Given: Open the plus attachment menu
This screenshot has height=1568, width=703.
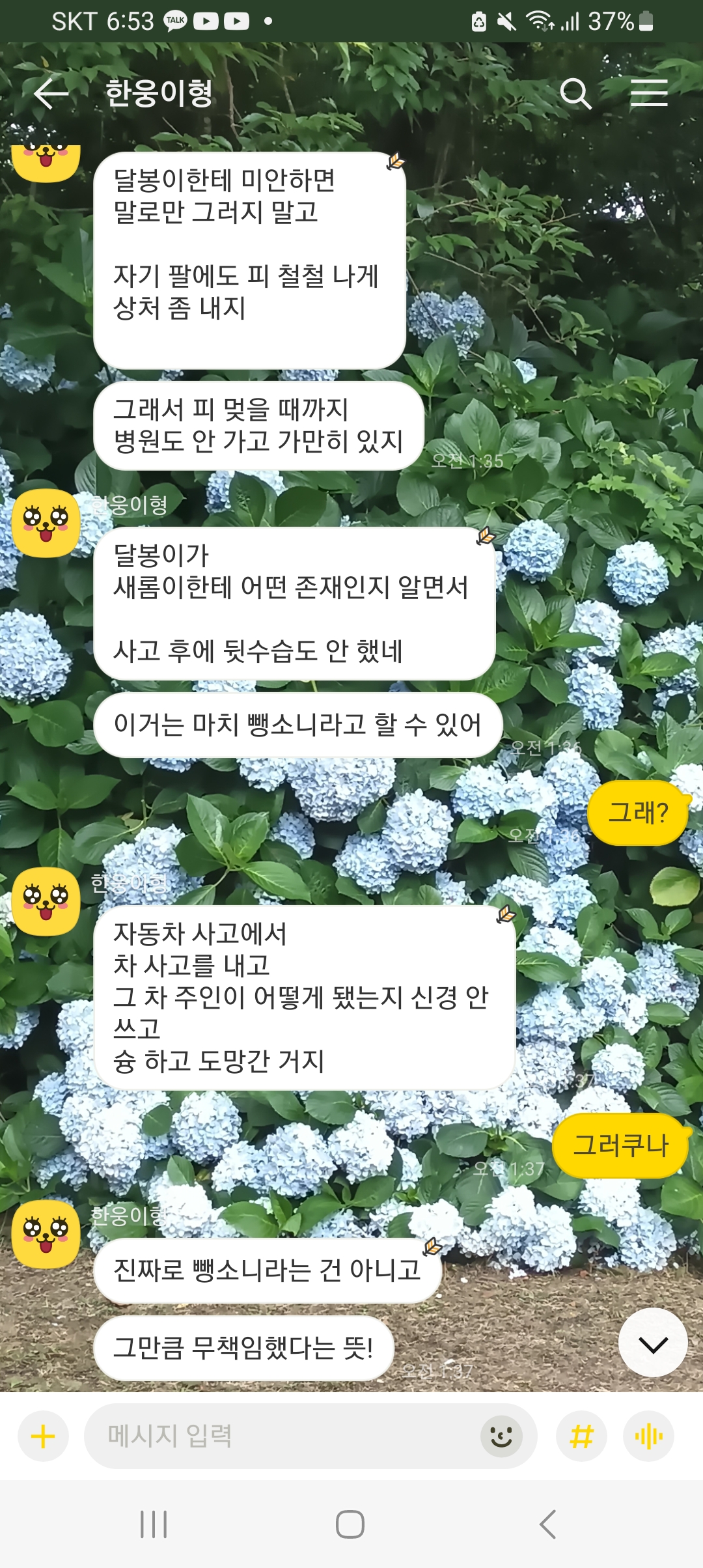Looking at the screenshot, I should coord(43,1436).
